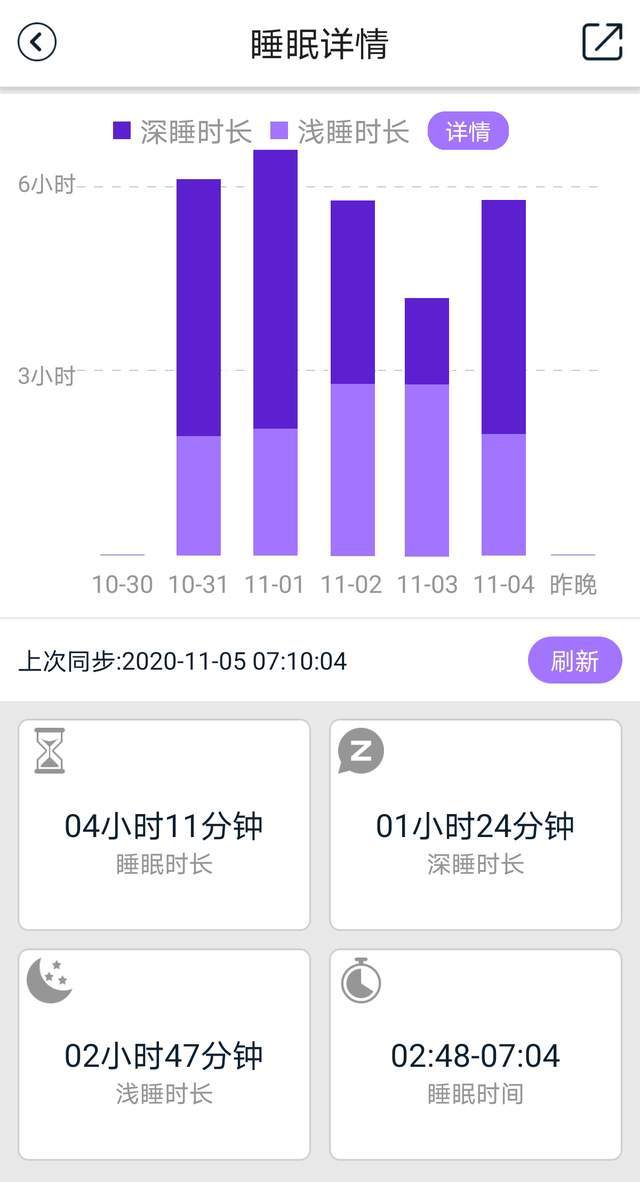Choose the 11-04 sleep bar

tap(503, 378)
